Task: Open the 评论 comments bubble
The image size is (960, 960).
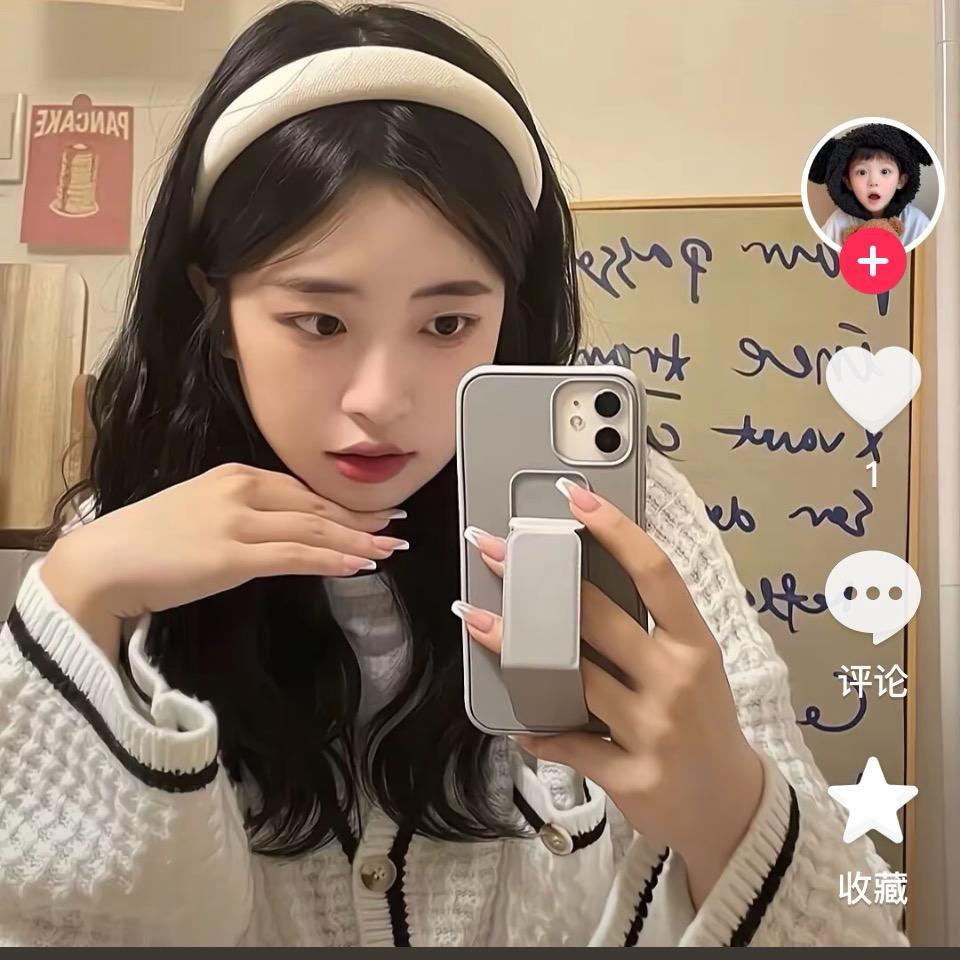Action: click(x=872, y=595)
